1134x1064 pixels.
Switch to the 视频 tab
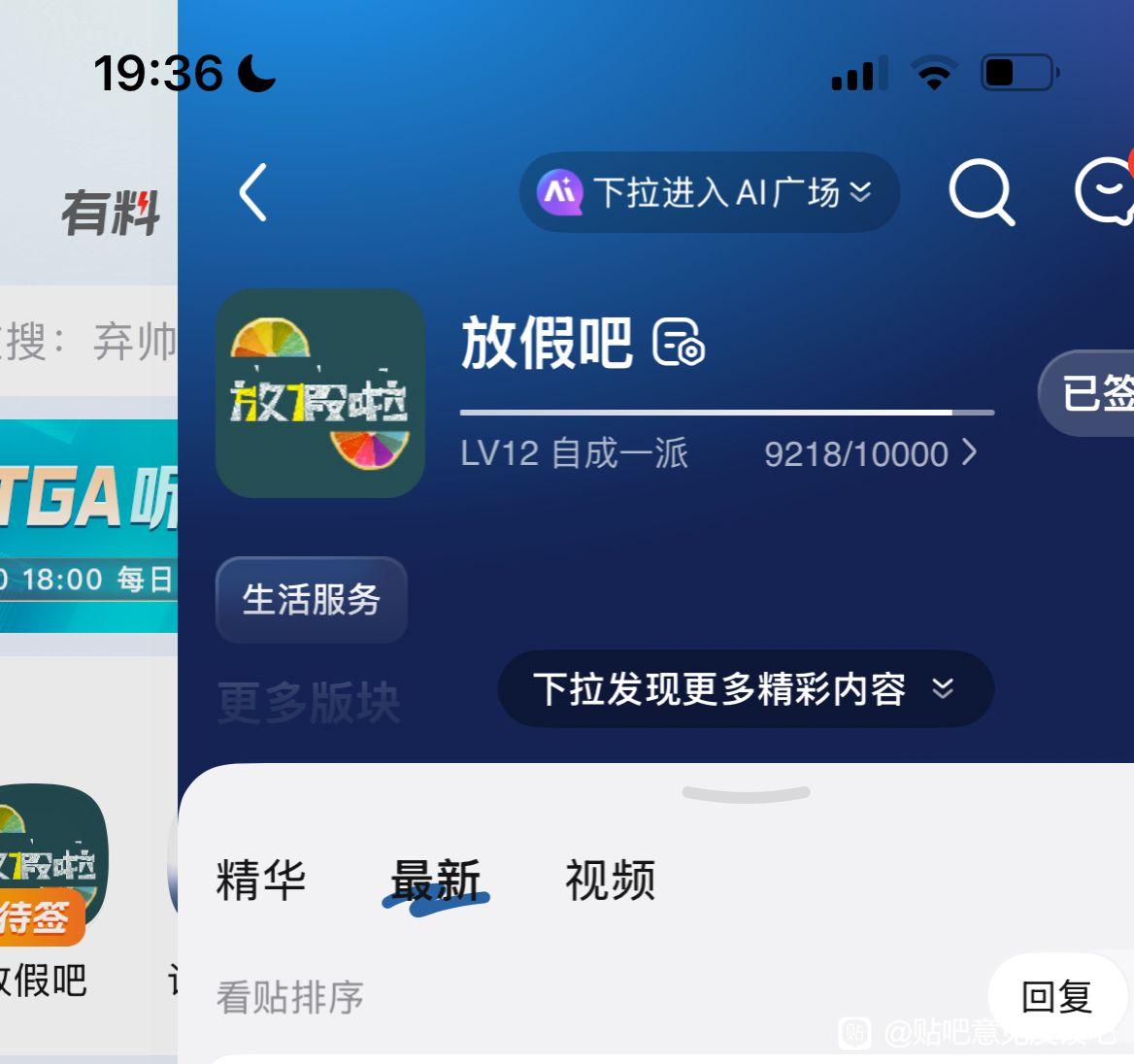[x=610, y=880]
